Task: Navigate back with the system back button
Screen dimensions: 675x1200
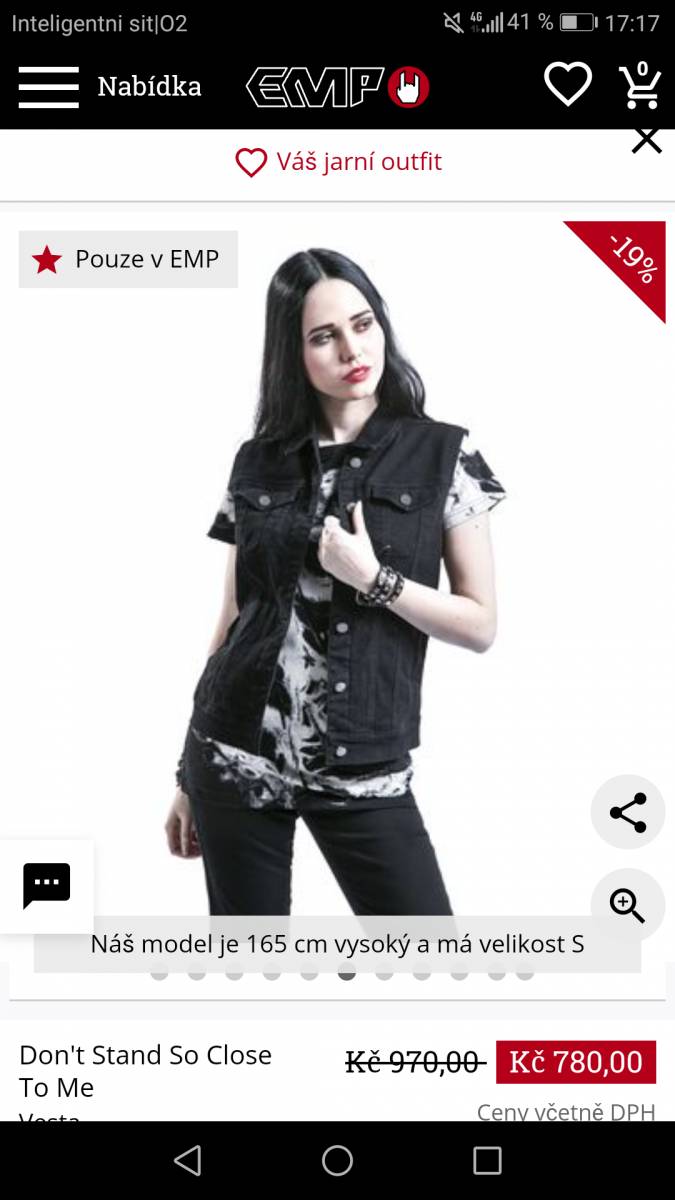Action: click(x=187, y=1160)
